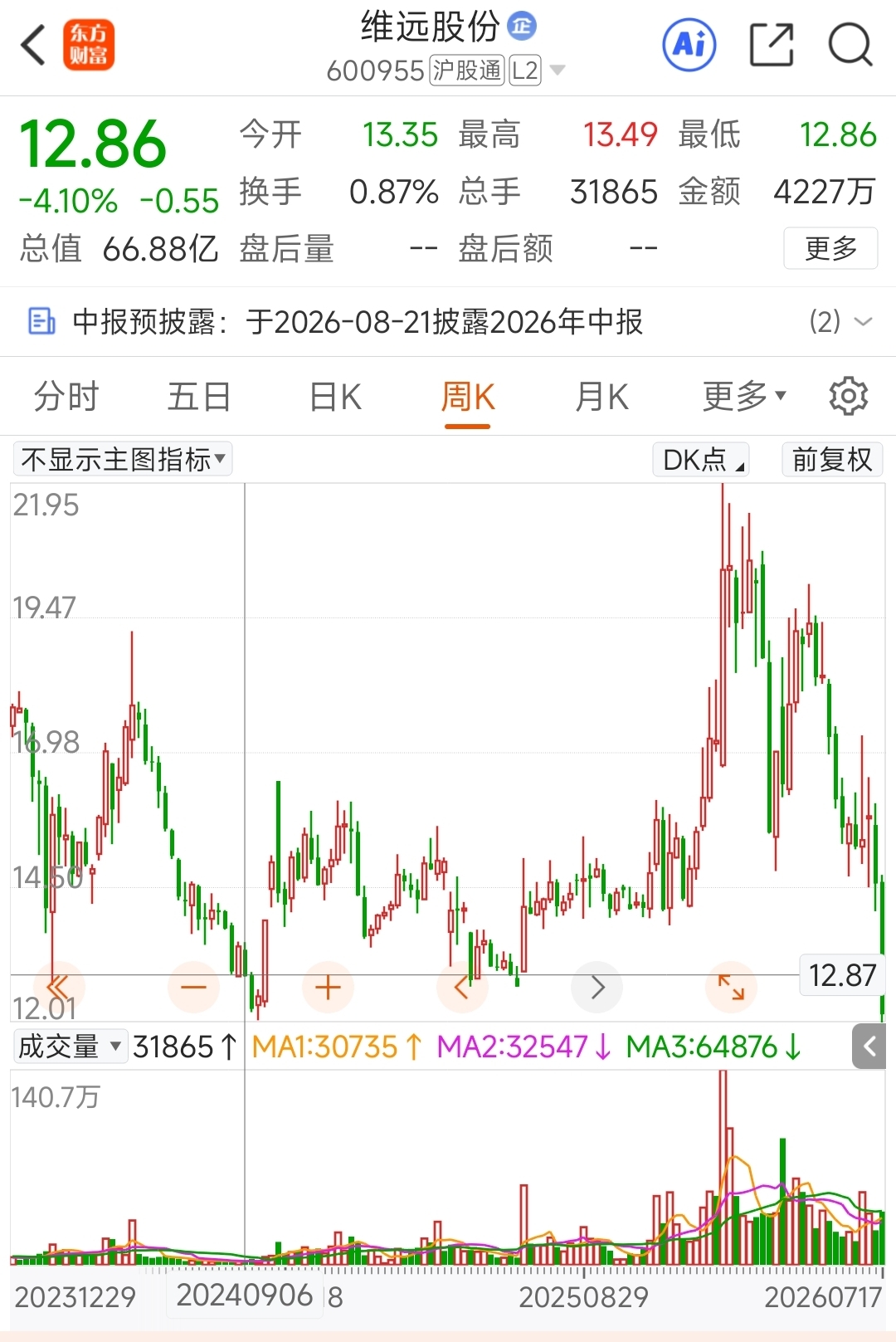Expand the 中报预披露 announcement row
The image size is (896, 1342).
(448, 321)
